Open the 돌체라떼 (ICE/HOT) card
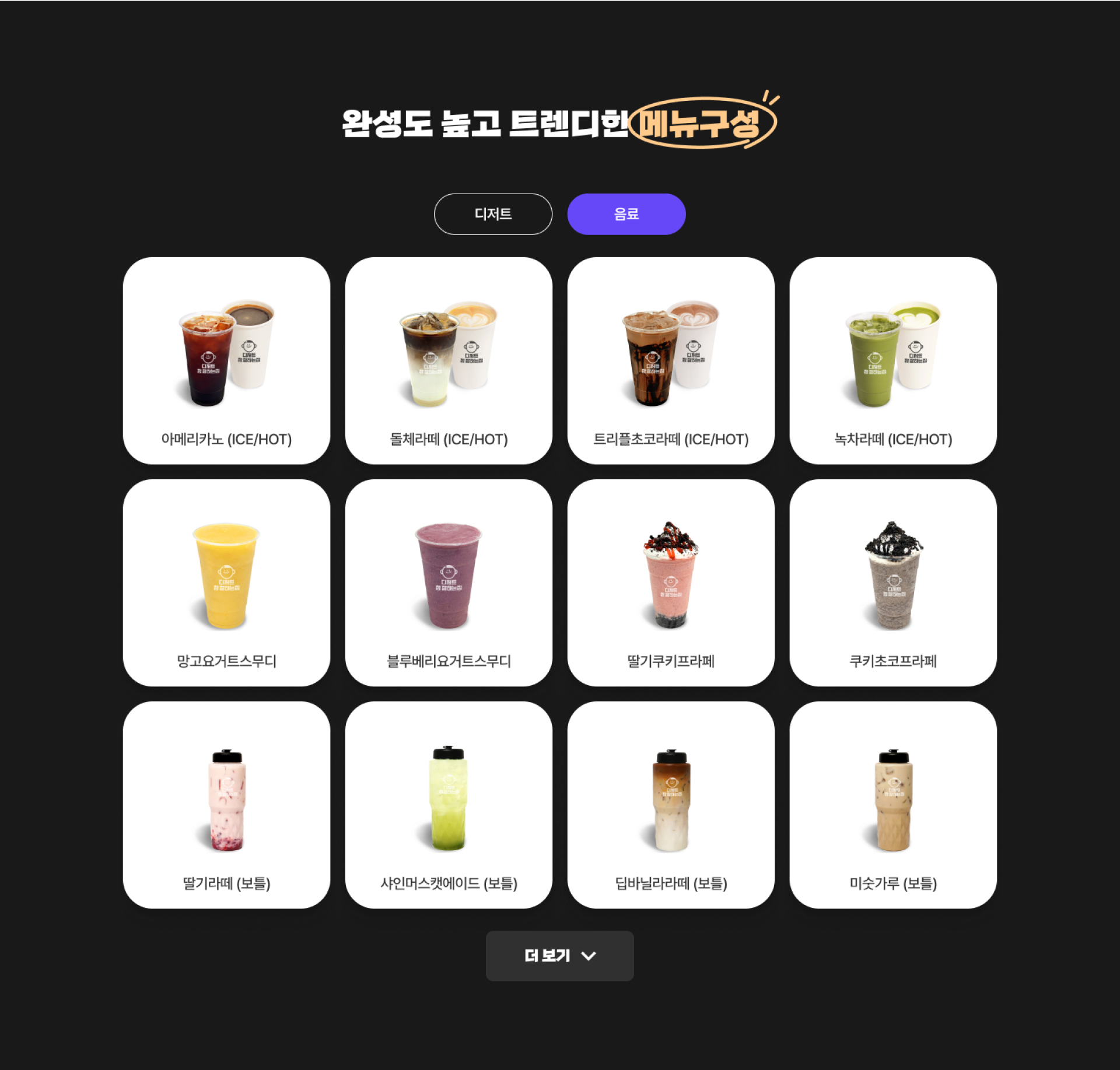The width and height of the screenshot is (1120, 1070). point(449,360)
